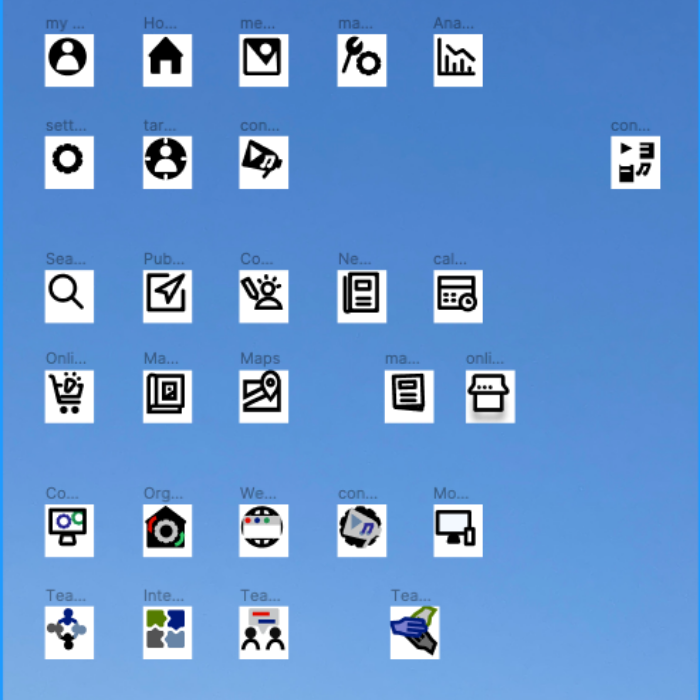This screenshot has height=700, width=700.
Task: Open the Online shopping cart icon
Action: click(69, 396)
